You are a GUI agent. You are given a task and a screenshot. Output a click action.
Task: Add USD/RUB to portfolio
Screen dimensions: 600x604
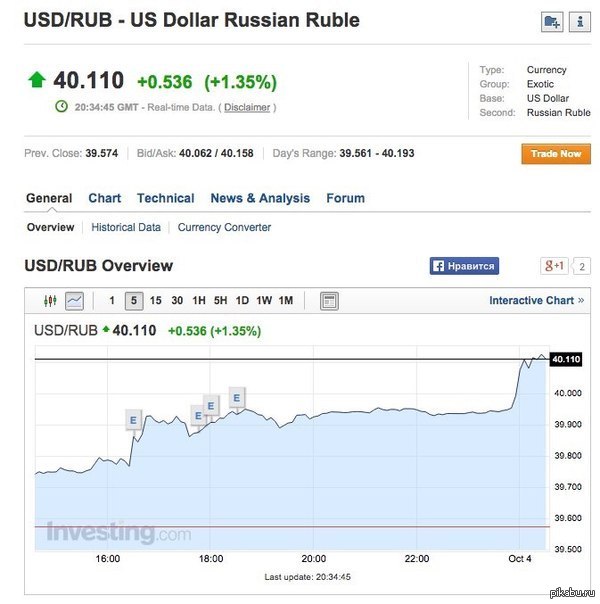pos(552,21)
